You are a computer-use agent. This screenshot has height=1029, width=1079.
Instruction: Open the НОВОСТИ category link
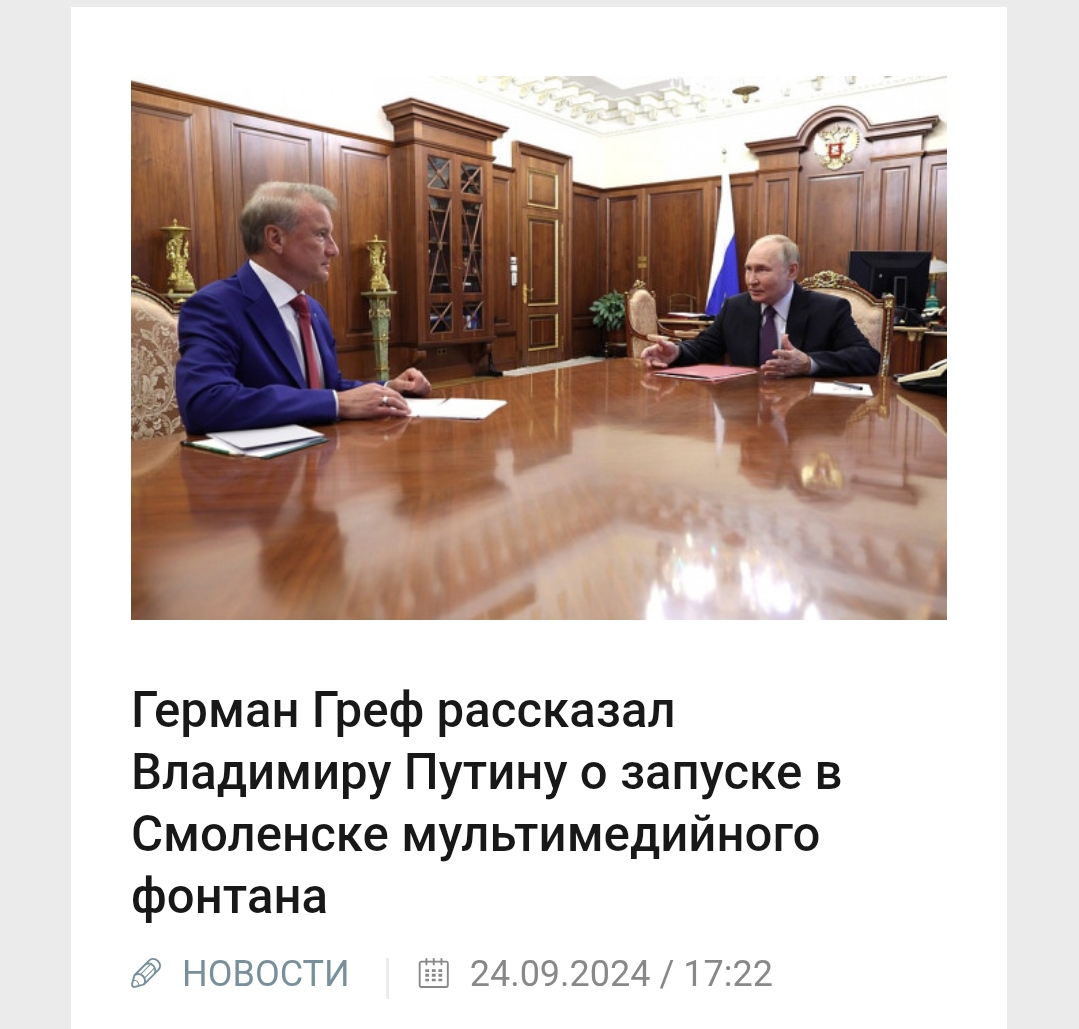click(x=265, y=973)
